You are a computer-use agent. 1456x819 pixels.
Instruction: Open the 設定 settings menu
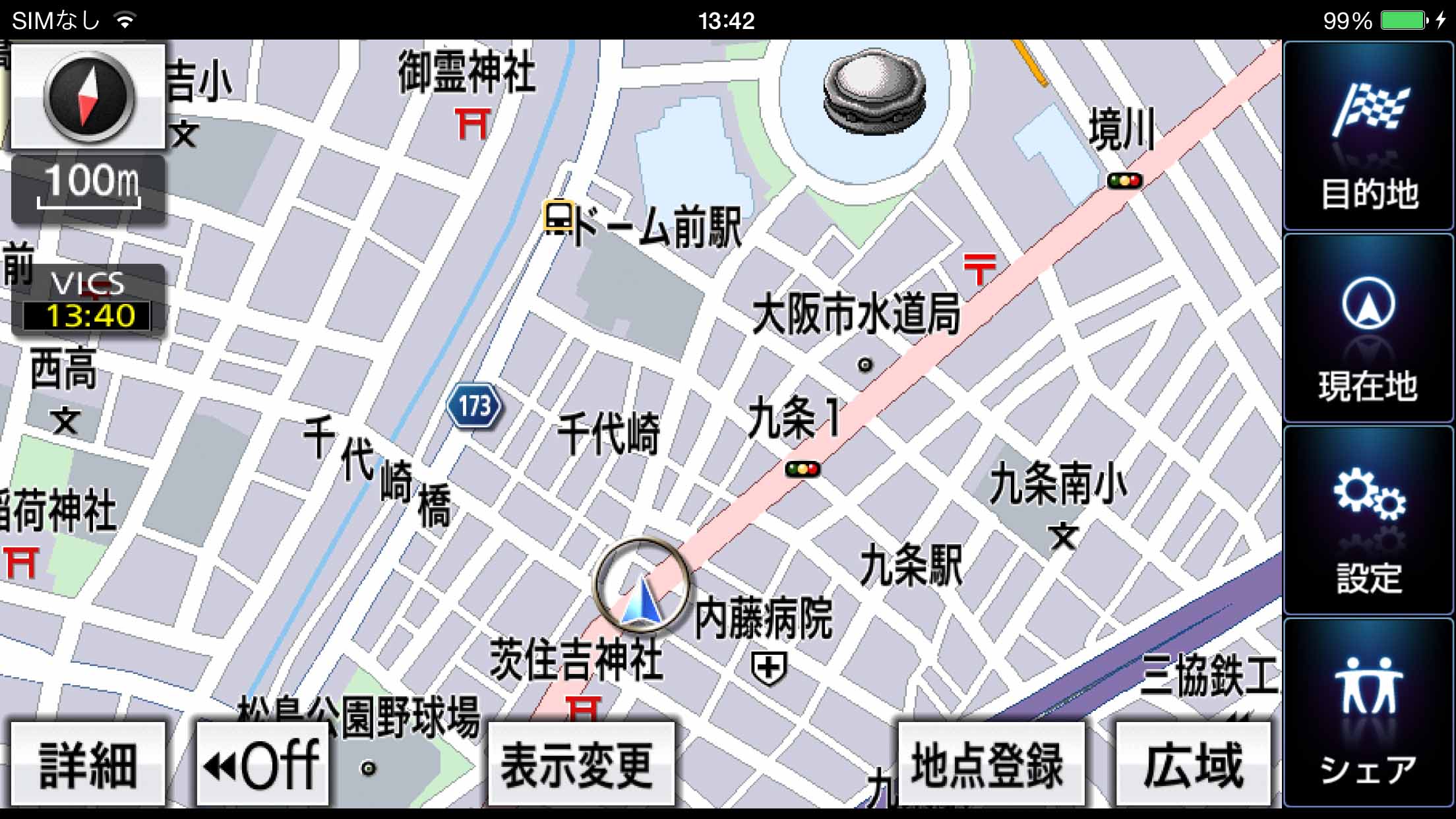1368,521
